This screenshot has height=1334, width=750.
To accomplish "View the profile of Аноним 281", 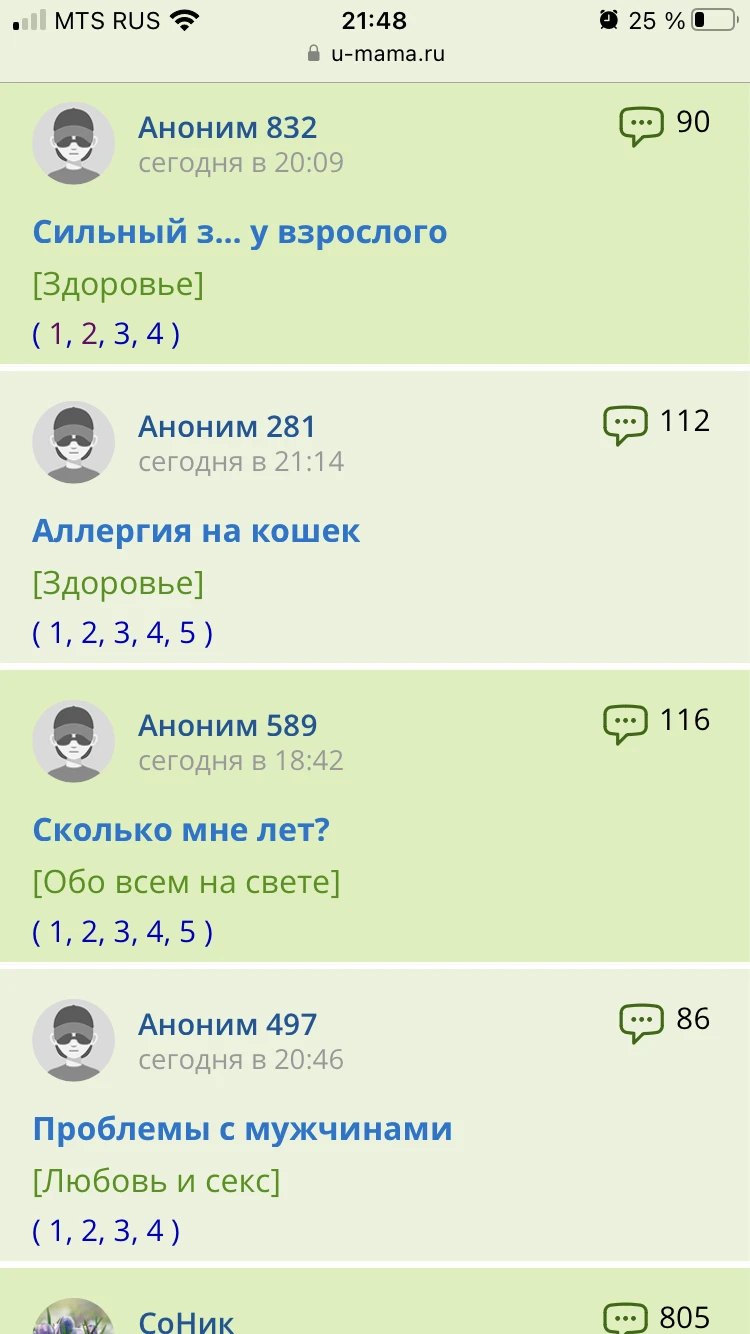I will 227,427.
